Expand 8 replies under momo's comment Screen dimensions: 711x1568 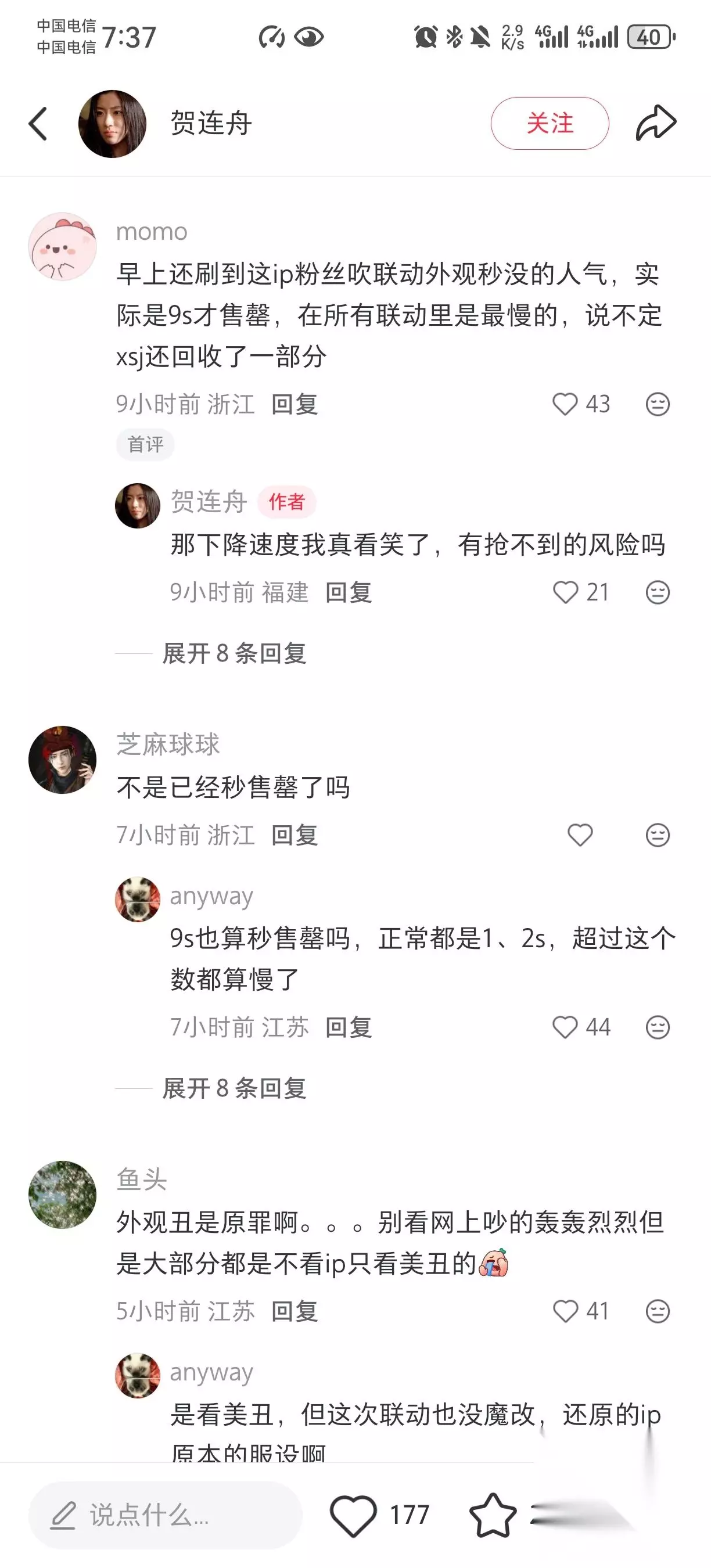pyautogui.click(x=234, y=653)
